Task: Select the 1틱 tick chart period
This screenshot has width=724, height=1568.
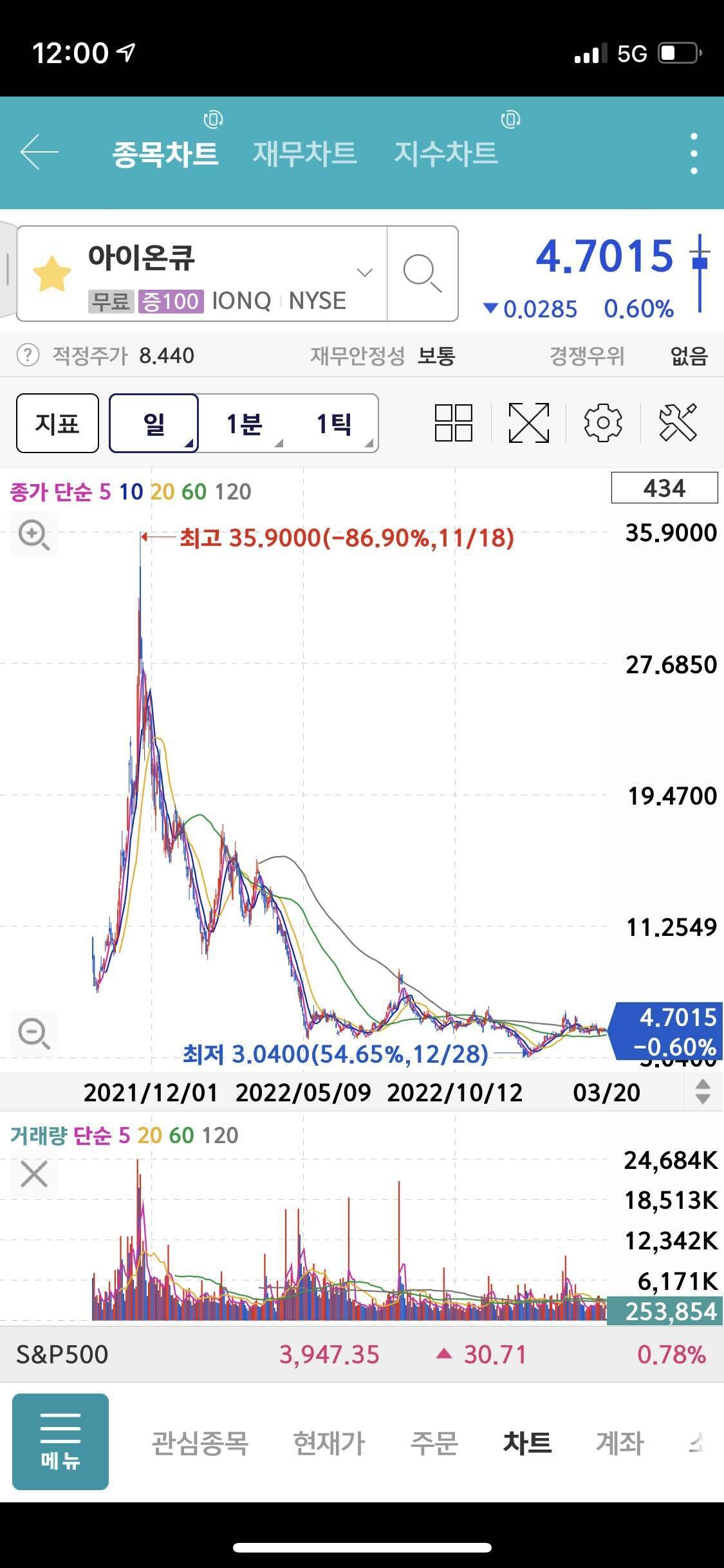Action: point(334,423)
